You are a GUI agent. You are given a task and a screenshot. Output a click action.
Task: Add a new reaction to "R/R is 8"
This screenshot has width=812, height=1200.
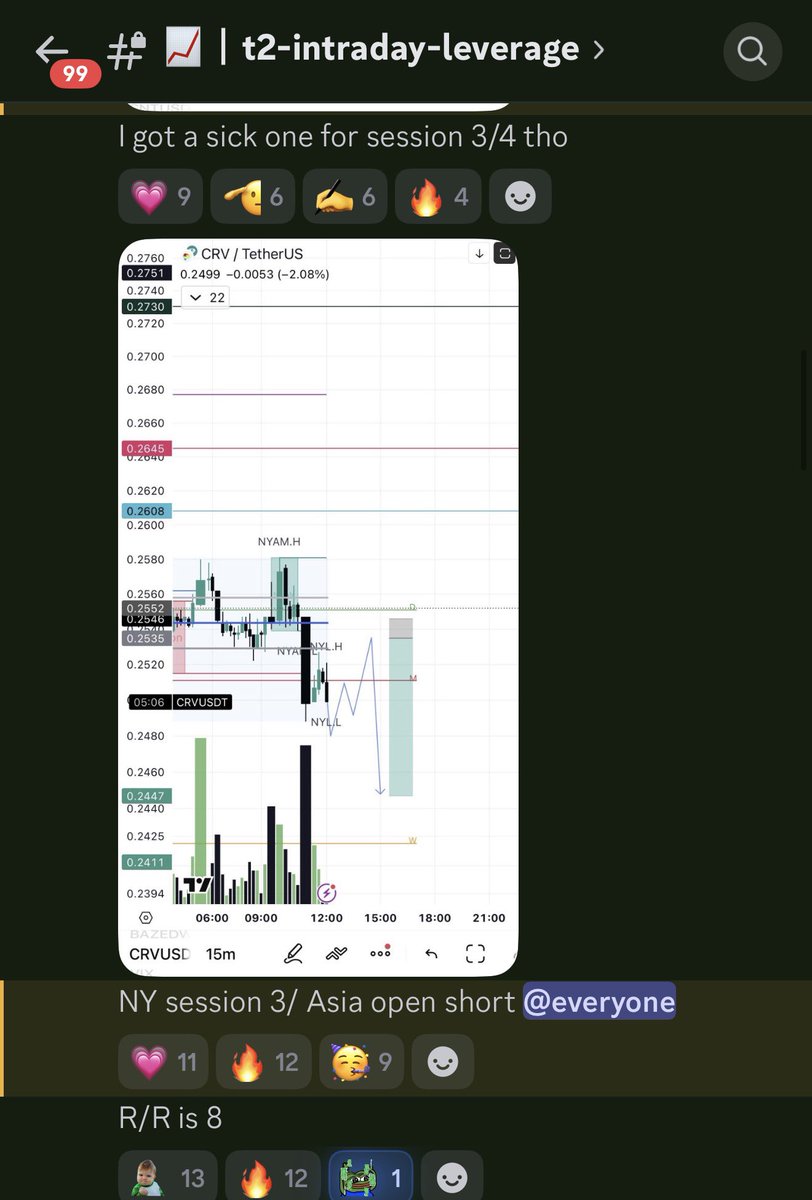coord(451,1178)
